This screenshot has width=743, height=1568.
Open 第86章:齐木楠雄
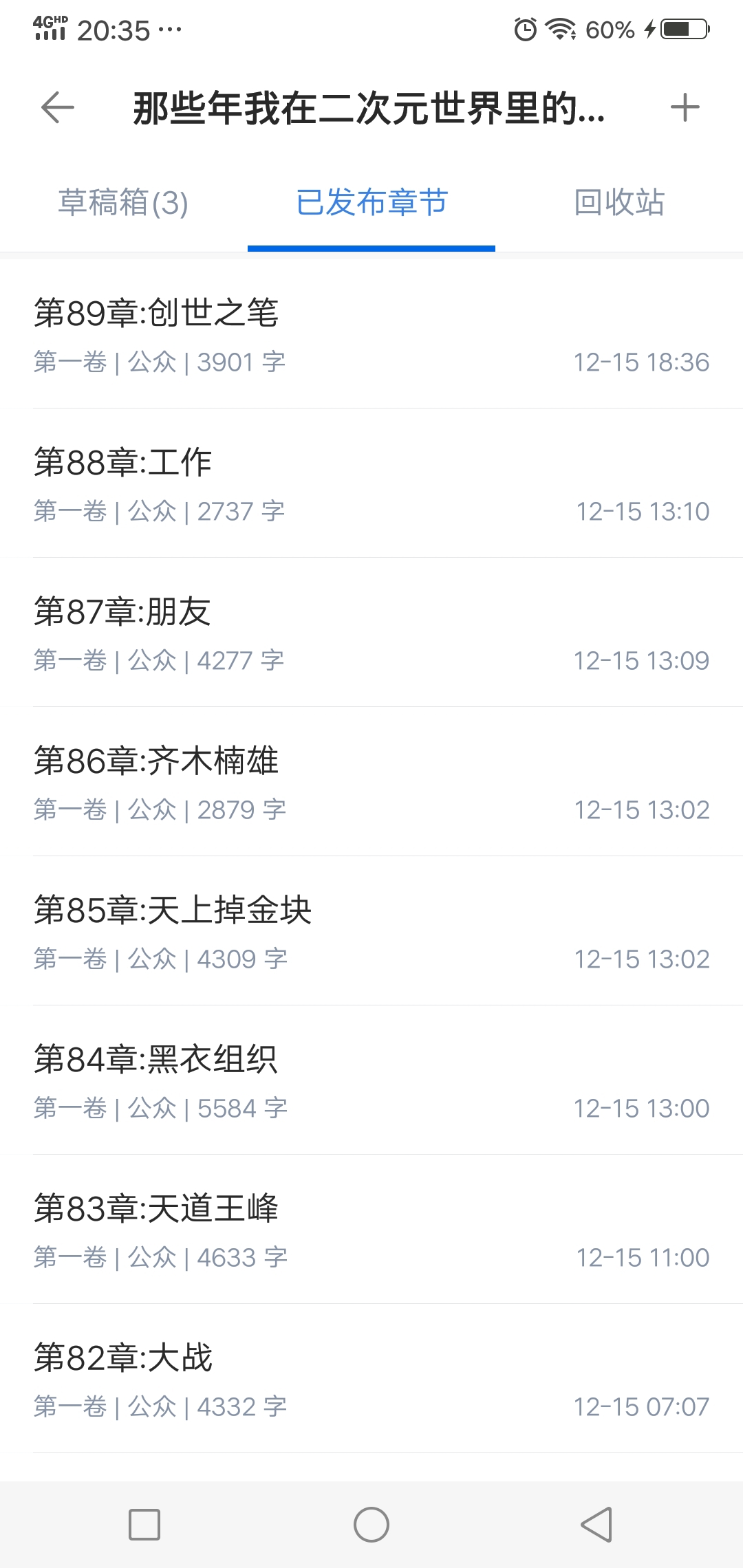[371, 782]
